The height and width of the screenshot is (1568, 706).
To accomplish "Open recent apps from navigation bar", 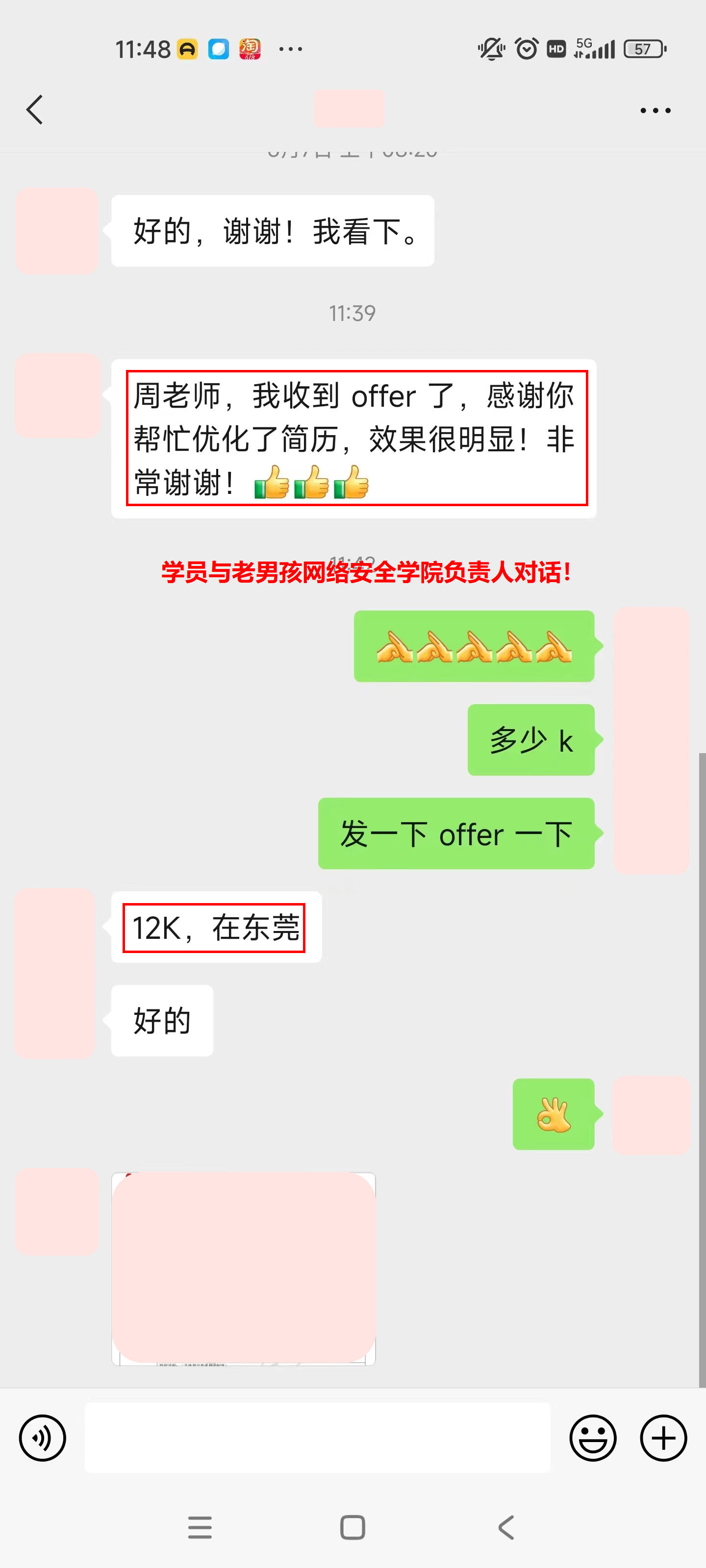I will 200,1527.
